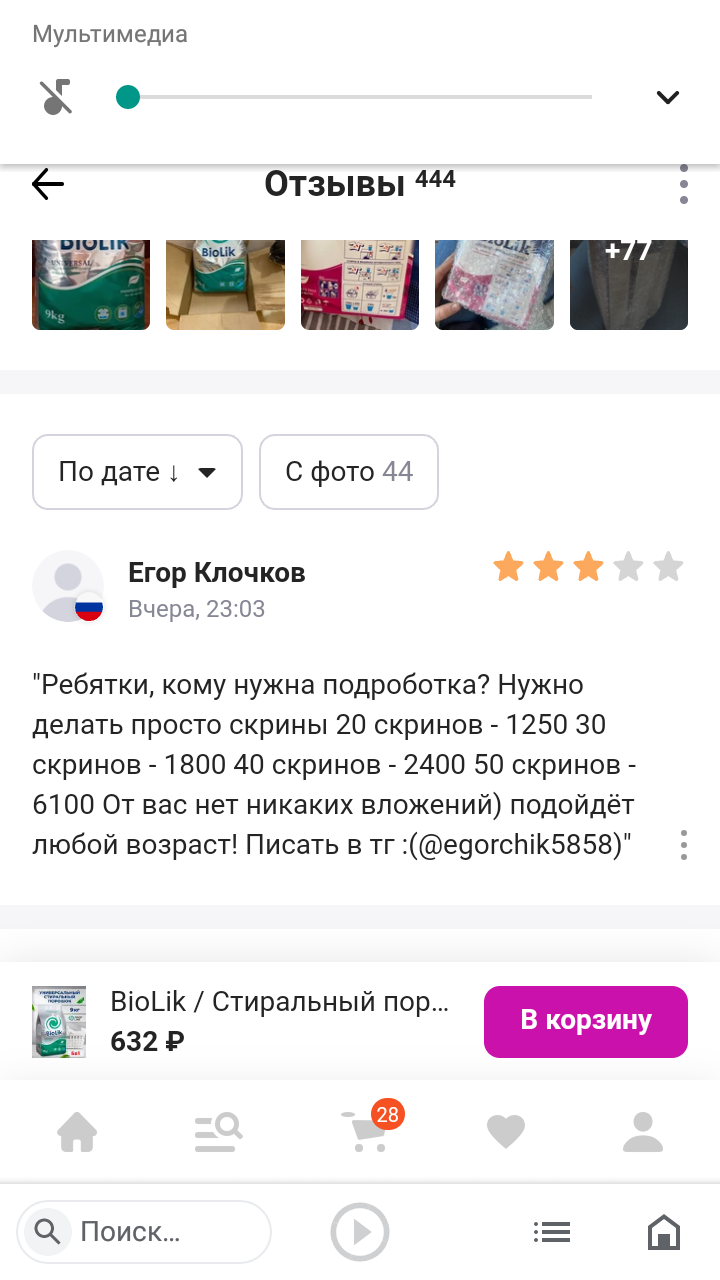The image size is (720, 1280).
Task: Open the overflow menu beside Отзывы title
Action: click(x=684, y=184)
